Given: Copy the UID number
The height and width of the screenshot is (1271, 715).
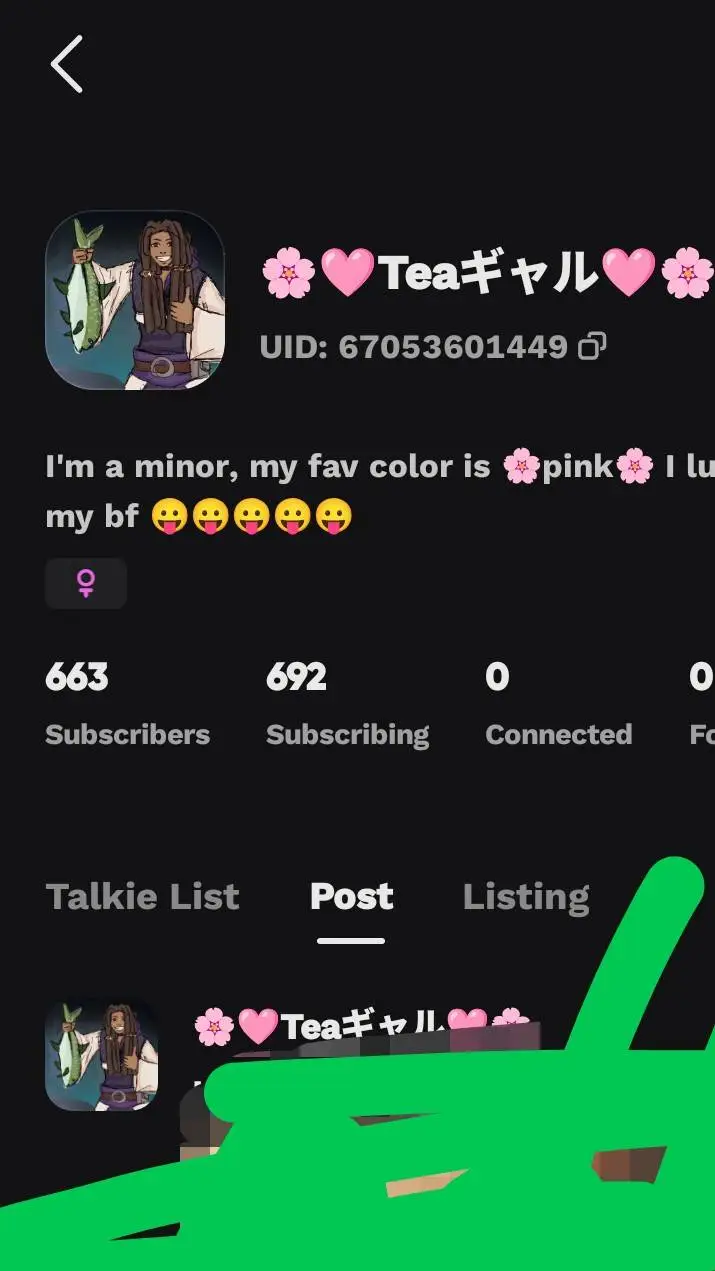Looking at the screenshot, I should point(593,347).
